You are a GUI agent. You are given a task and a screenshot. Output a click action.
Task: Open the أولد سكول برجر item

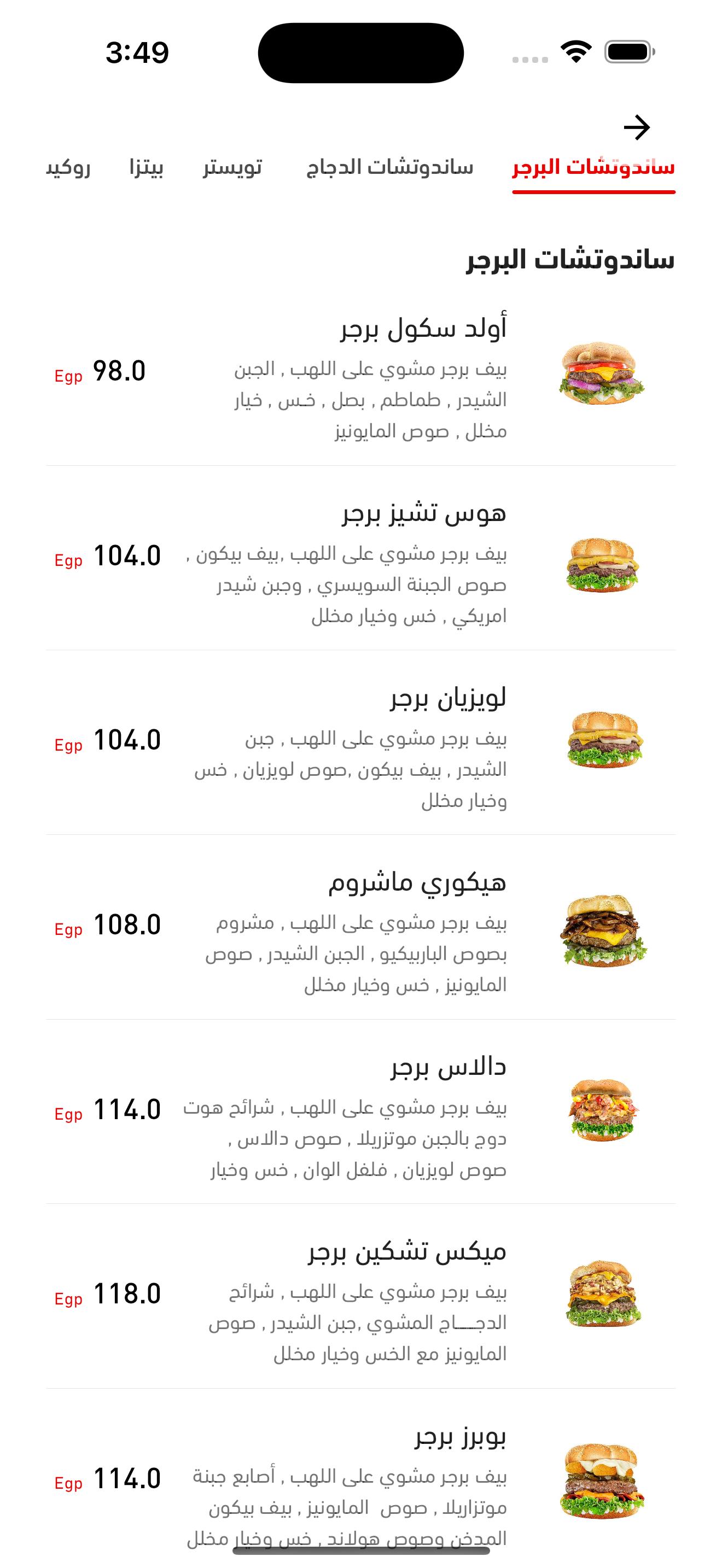[x=422, y=329]
